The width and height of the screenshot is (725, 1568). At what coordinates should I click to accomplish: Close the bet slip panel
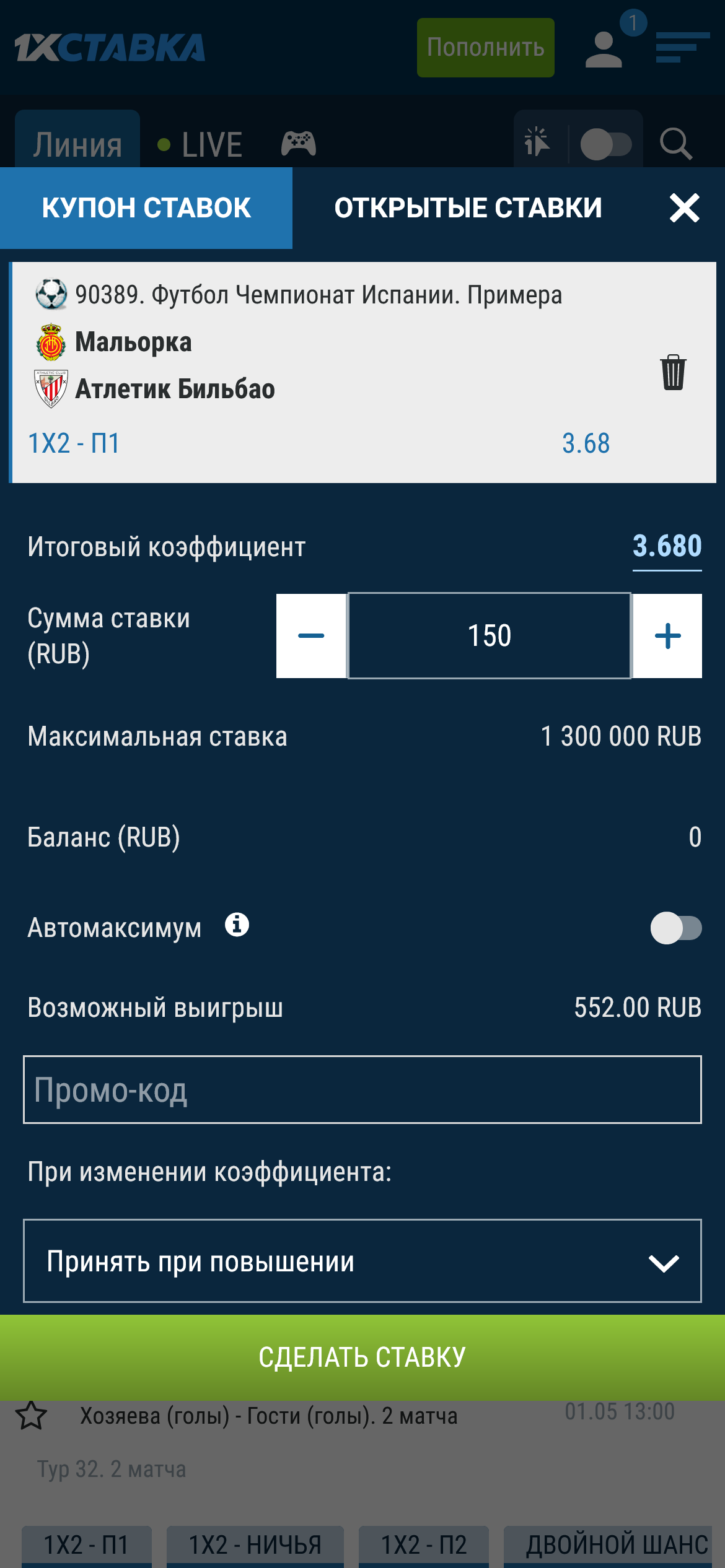pos(684,208)
